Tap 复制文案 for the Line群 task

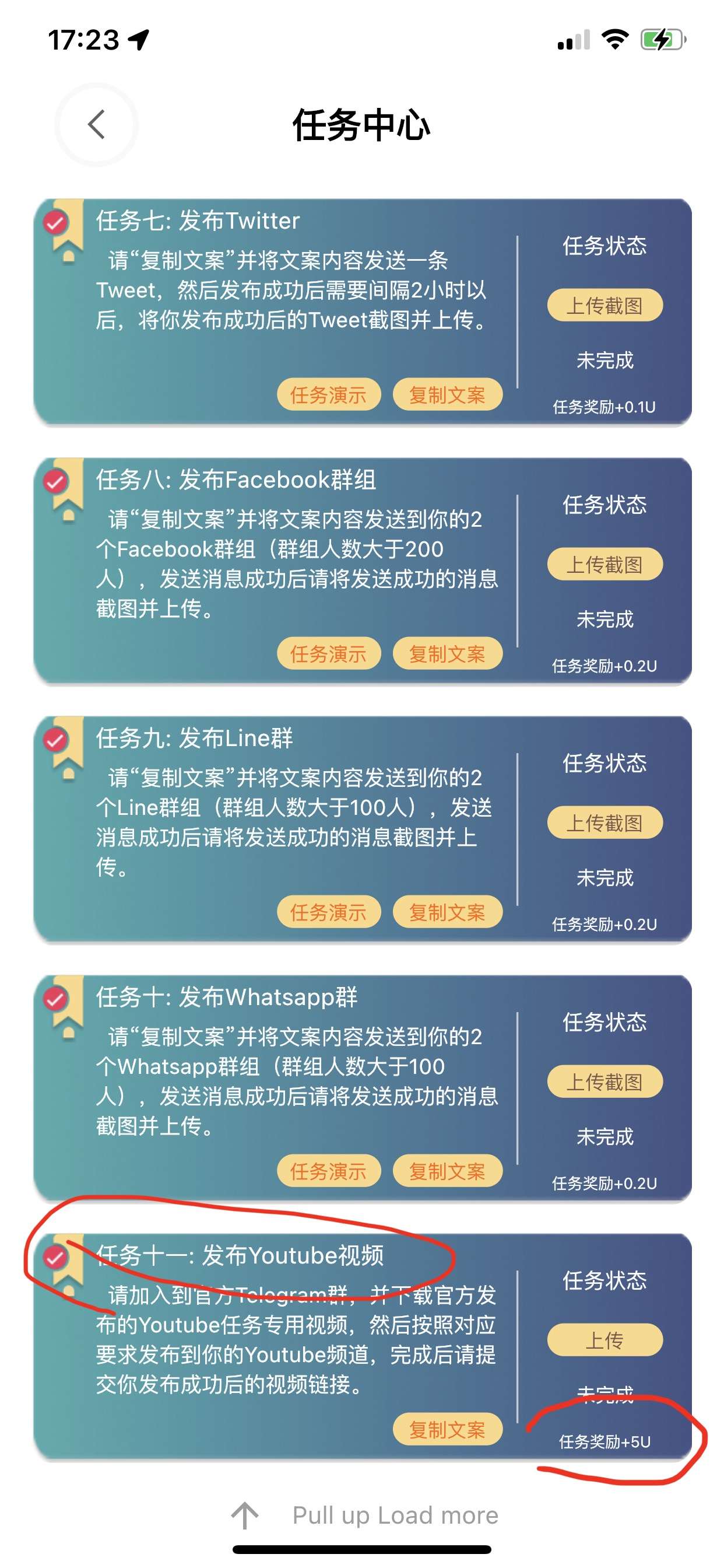point(447,912)
